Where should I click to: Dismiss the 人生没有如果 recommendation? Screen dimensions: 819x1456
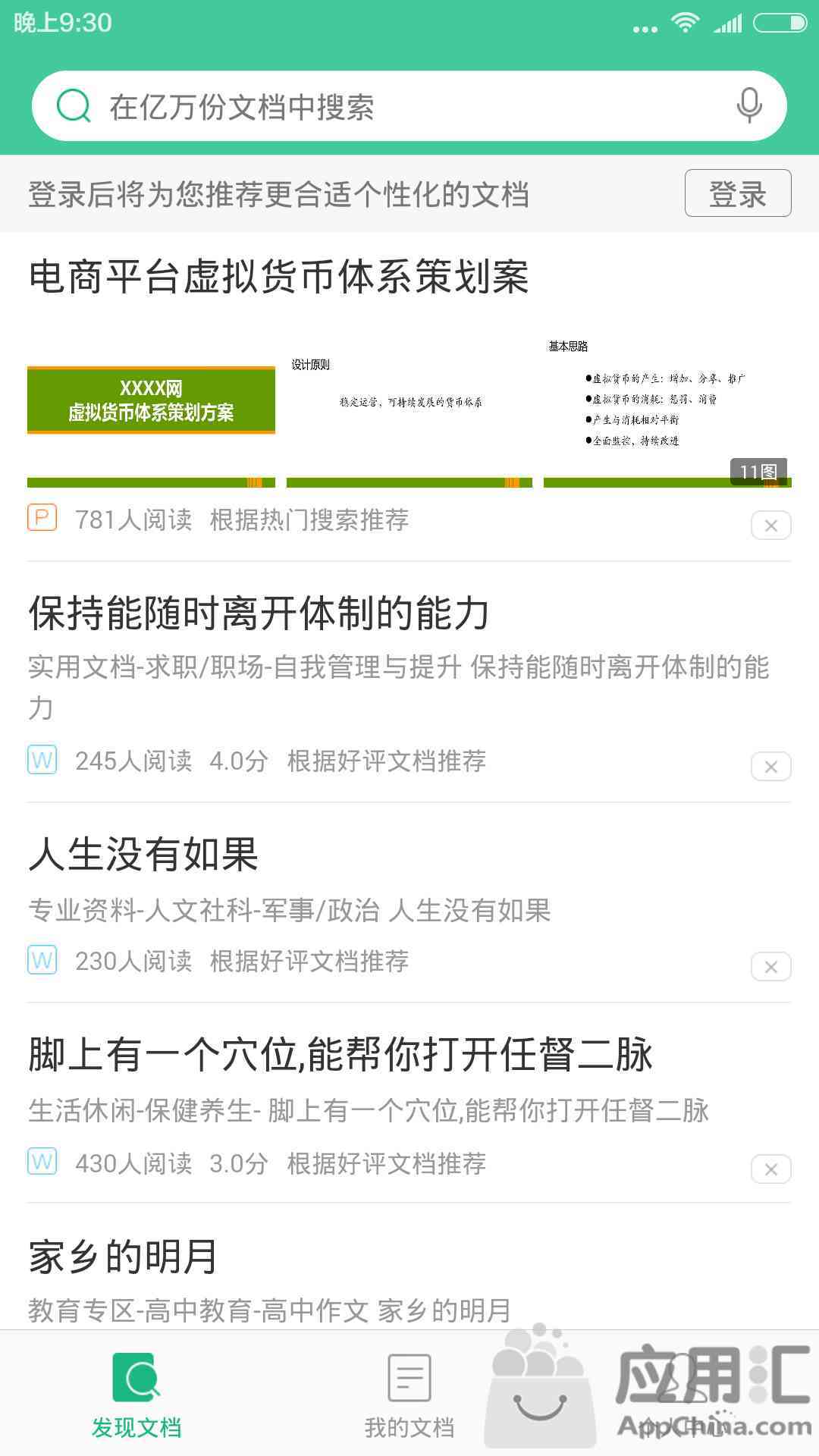coord(770,967)
